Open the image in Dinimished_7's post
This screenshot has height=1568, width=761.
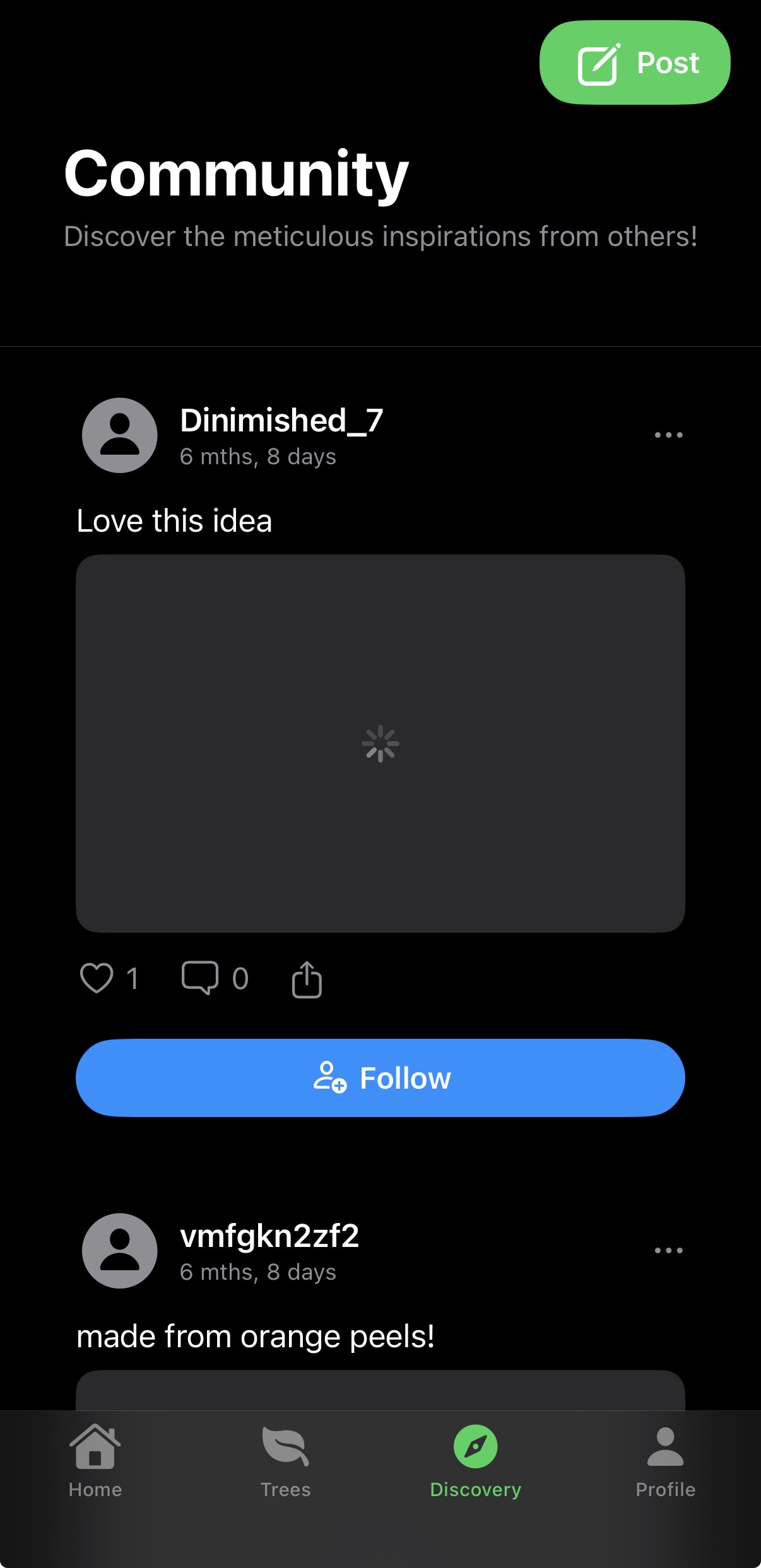click(x=380, y=744)
